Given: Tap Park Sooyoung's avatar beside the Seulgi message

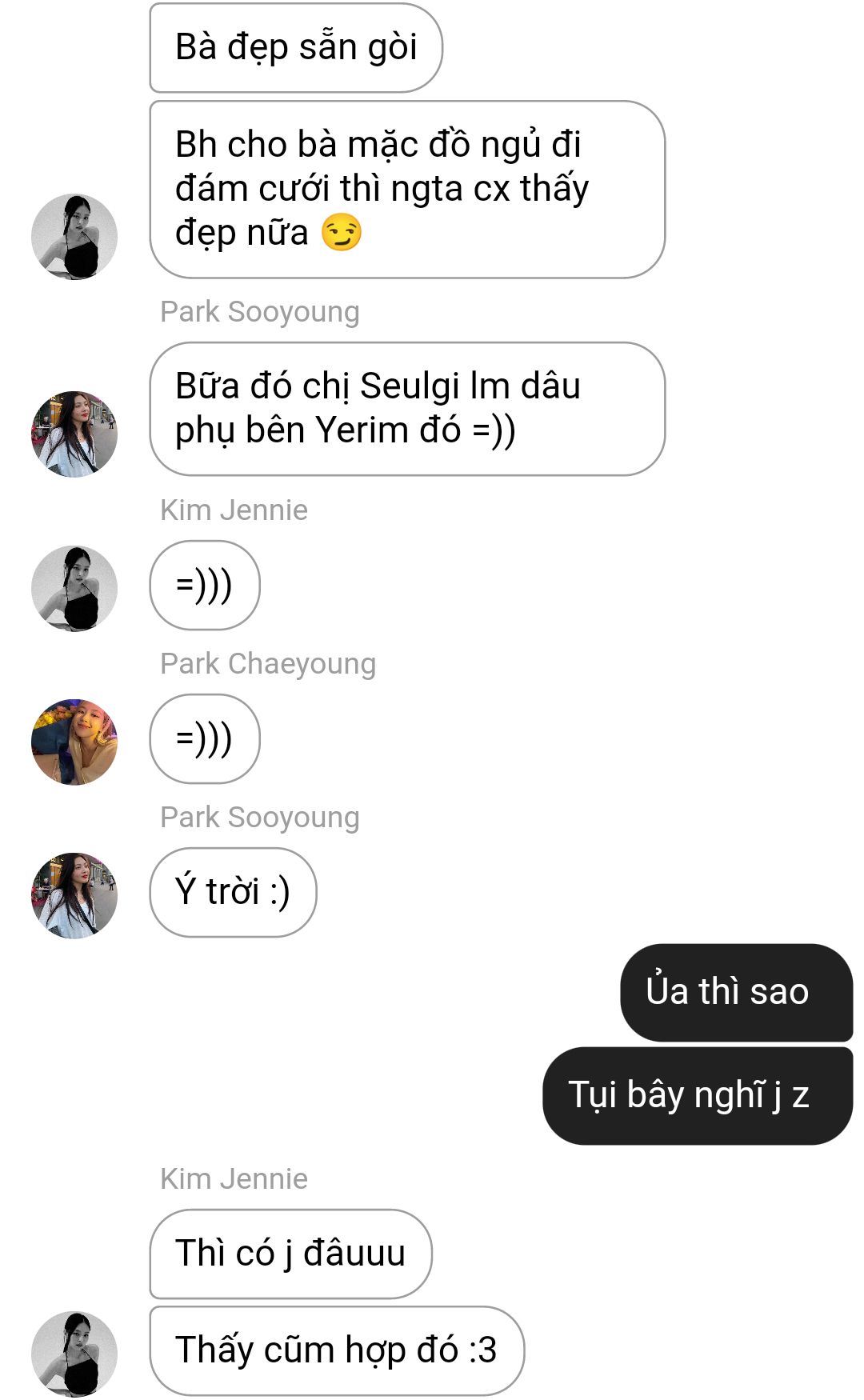Looking at the screenshot, I should tap(74, 434).
